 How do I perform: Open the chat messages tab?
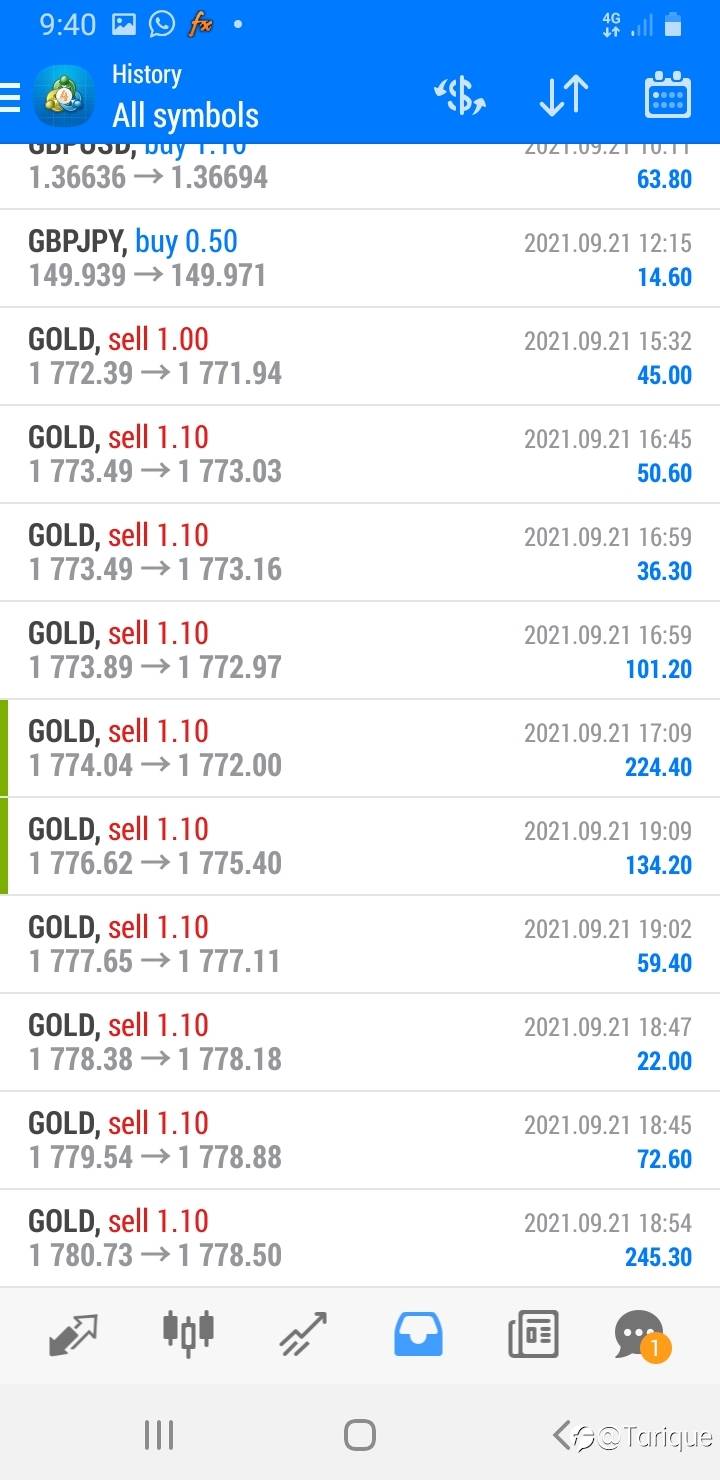(640, 1334)
